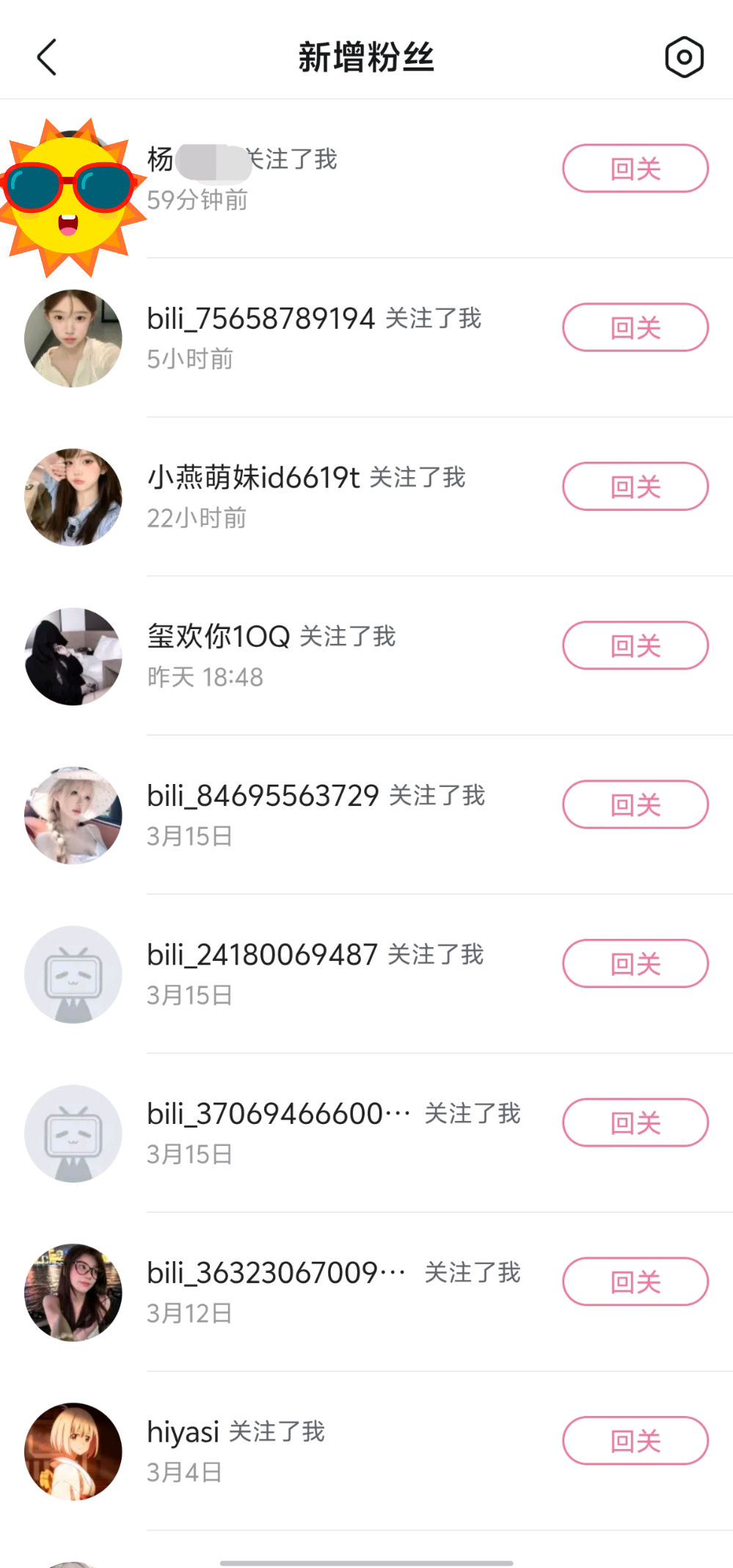Open bili_75658789194's profile avatar
This screenshot has width=733, height=1568.
(x=73, y=338)
